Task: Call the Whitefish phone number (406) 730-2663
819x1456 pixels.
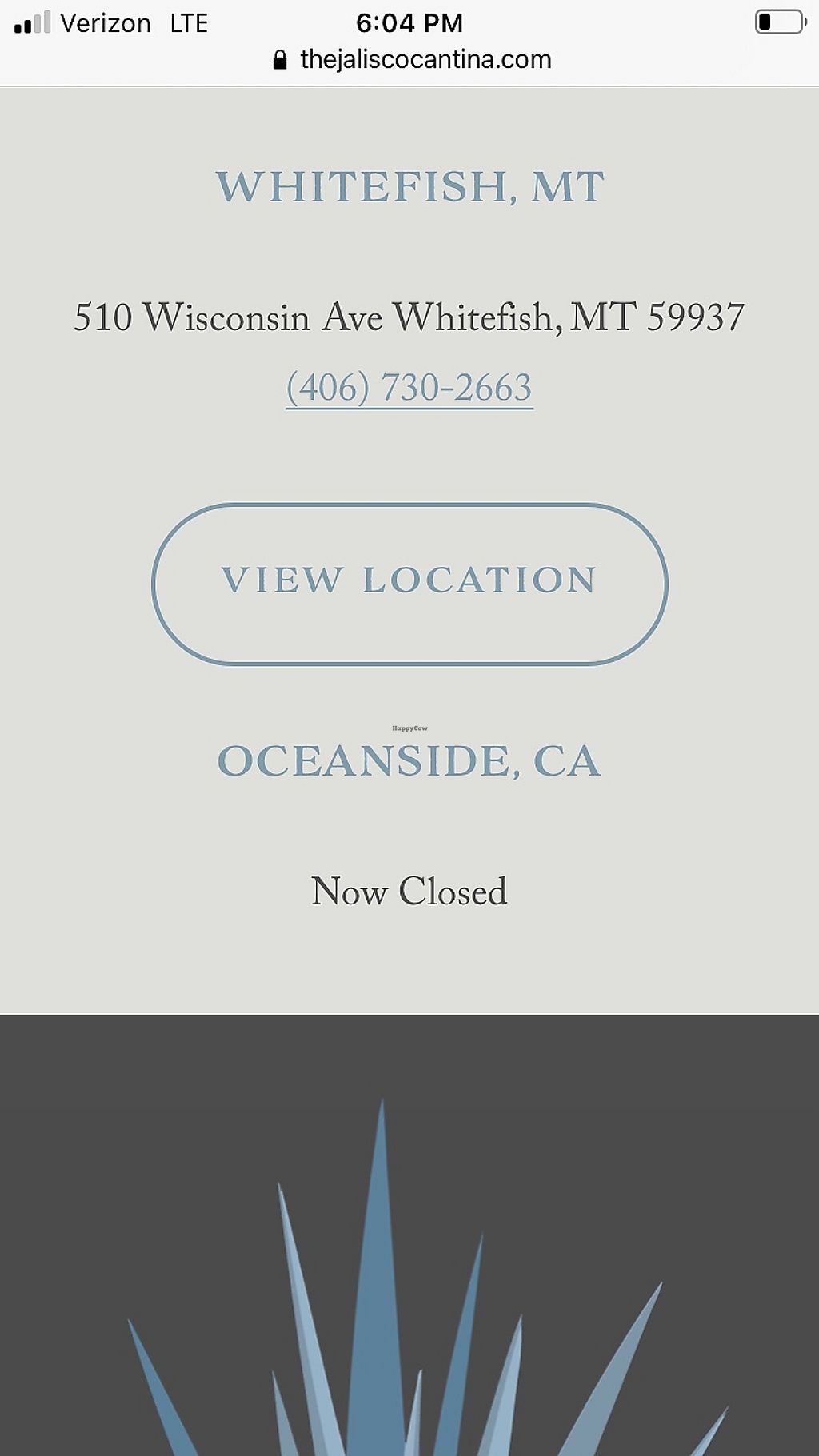Action: pyautogui.click(x=409, y=389)
